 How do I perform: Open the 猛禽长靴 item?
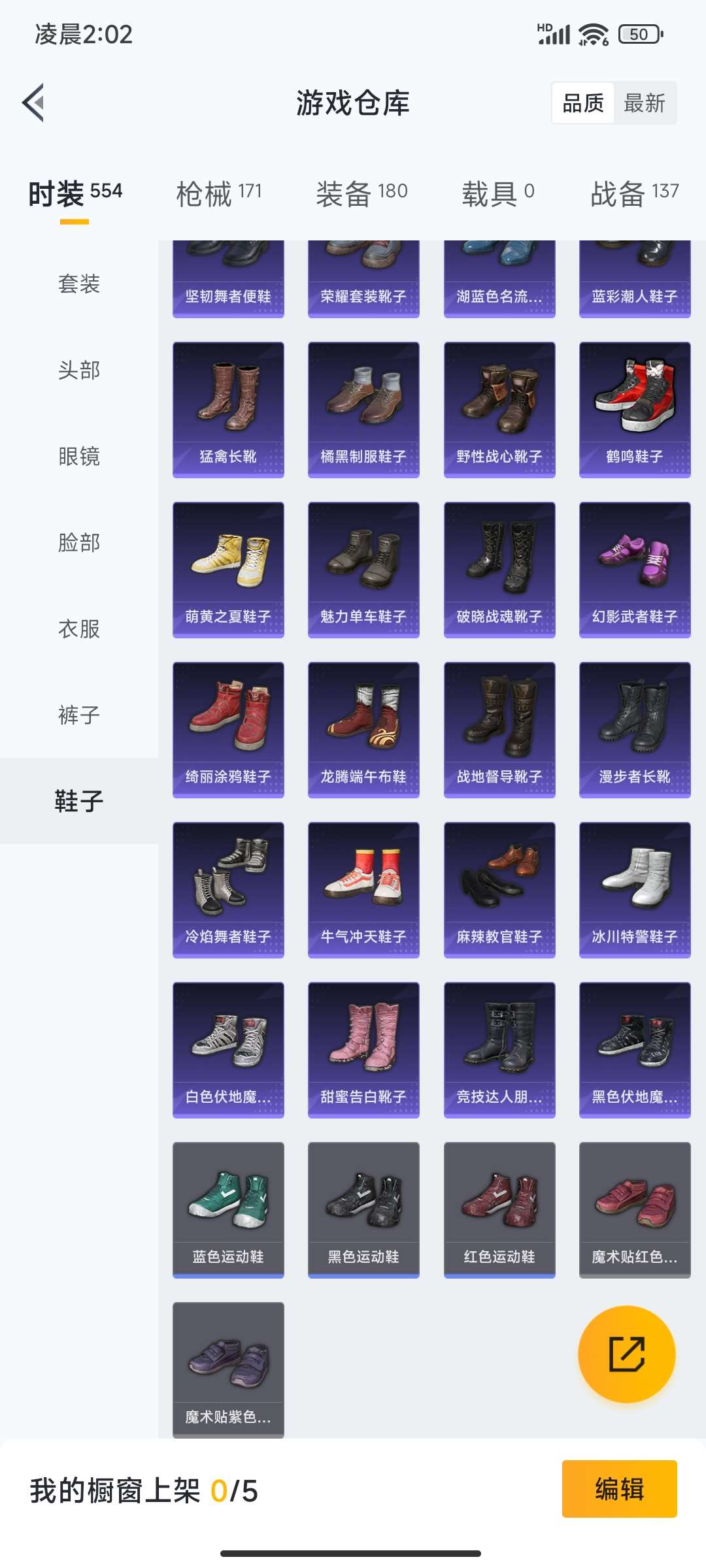(x=228, y=410)
